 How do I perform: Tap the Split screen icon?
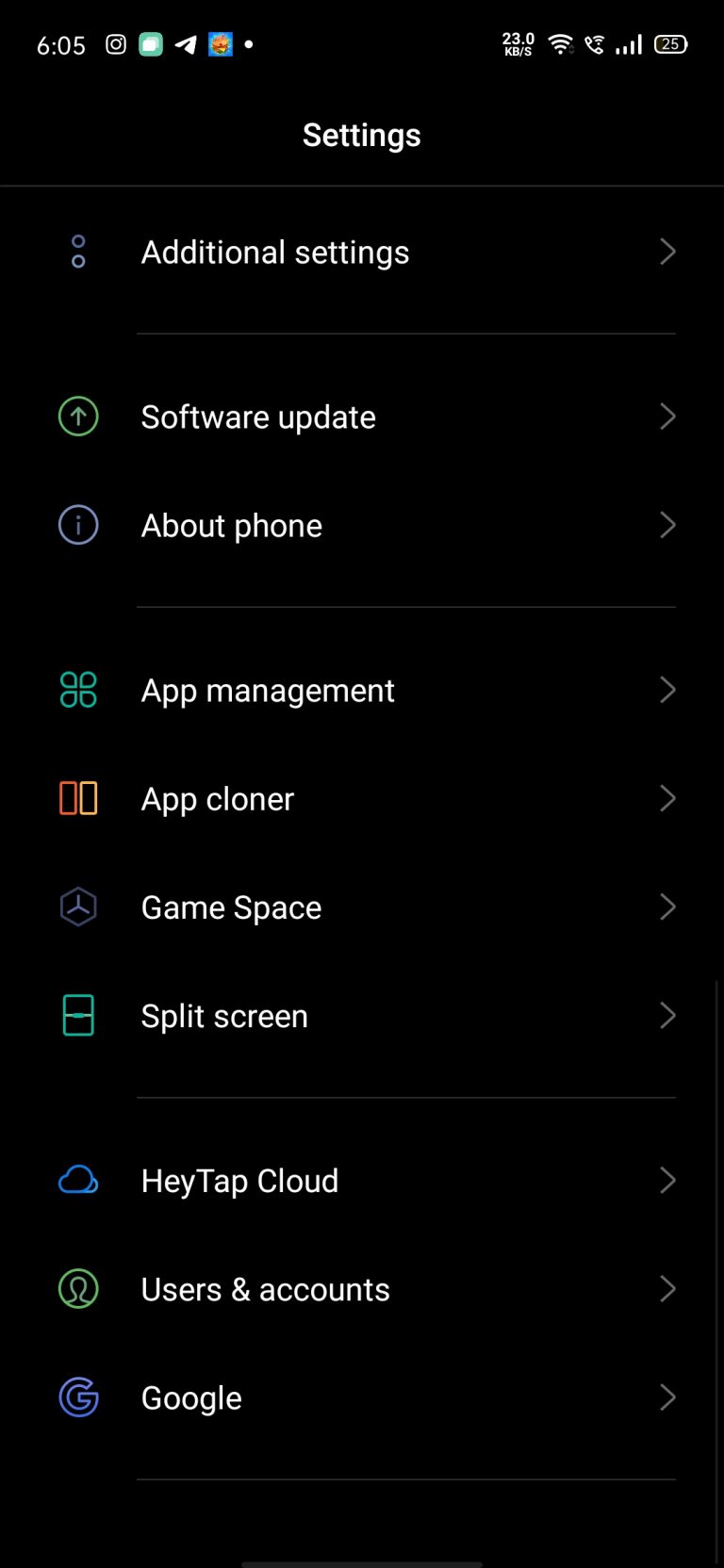(78, 1016)
